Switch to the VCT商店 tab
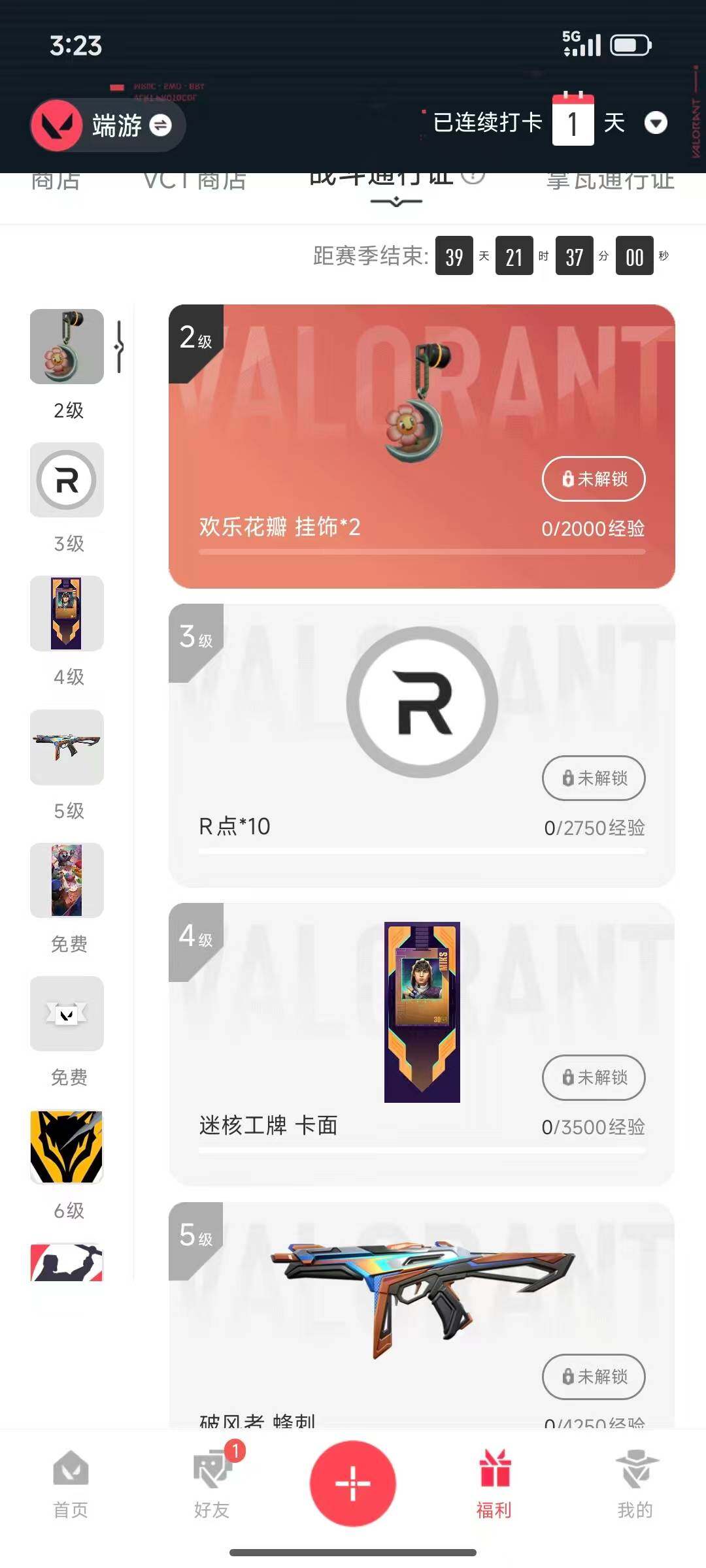 pyautogui.click(x=195, y=180)
